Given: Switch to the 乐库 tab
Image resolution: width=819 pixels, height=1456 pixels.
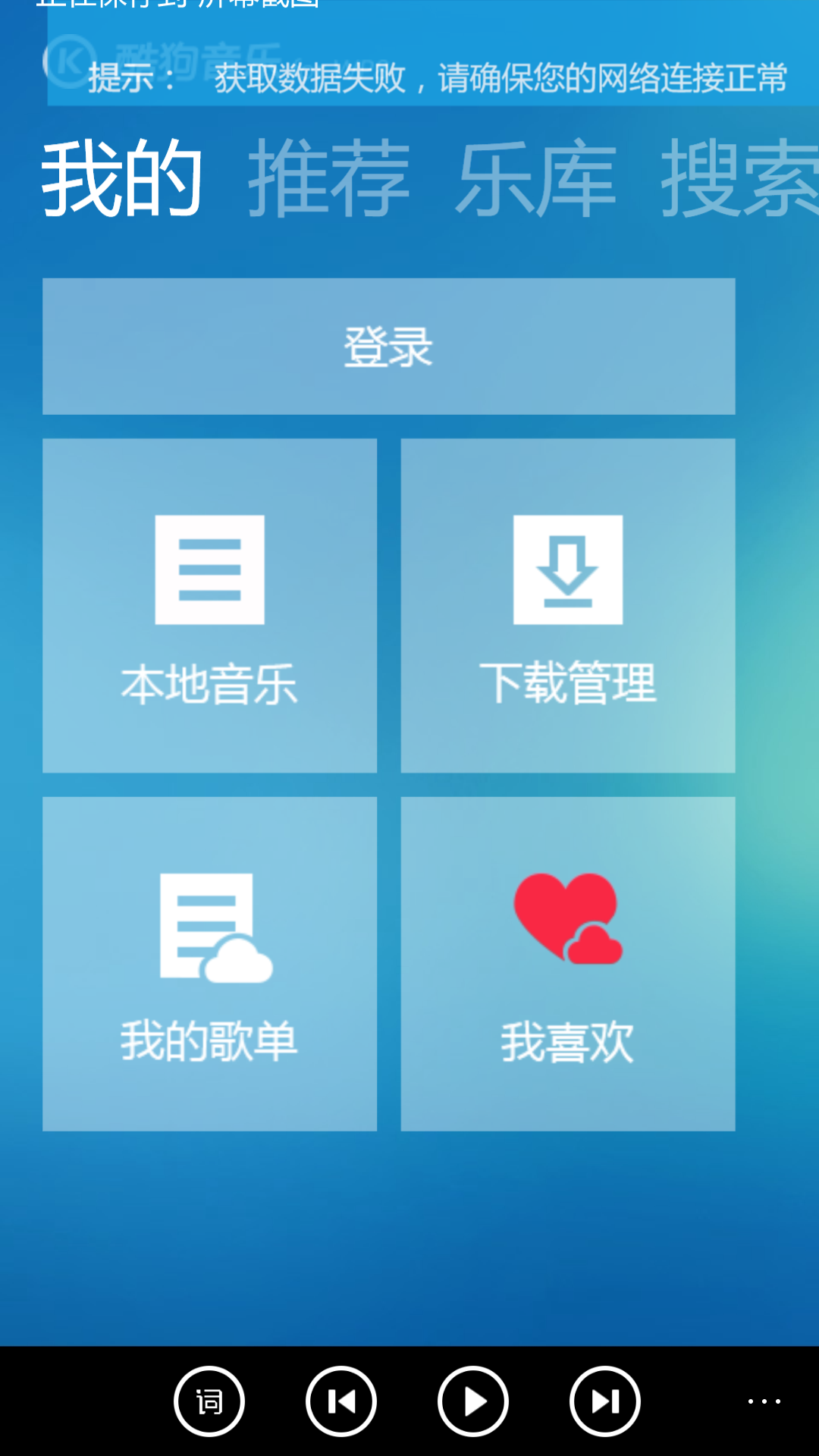Looking at the screenshot, I should click(x=535, y=179).
